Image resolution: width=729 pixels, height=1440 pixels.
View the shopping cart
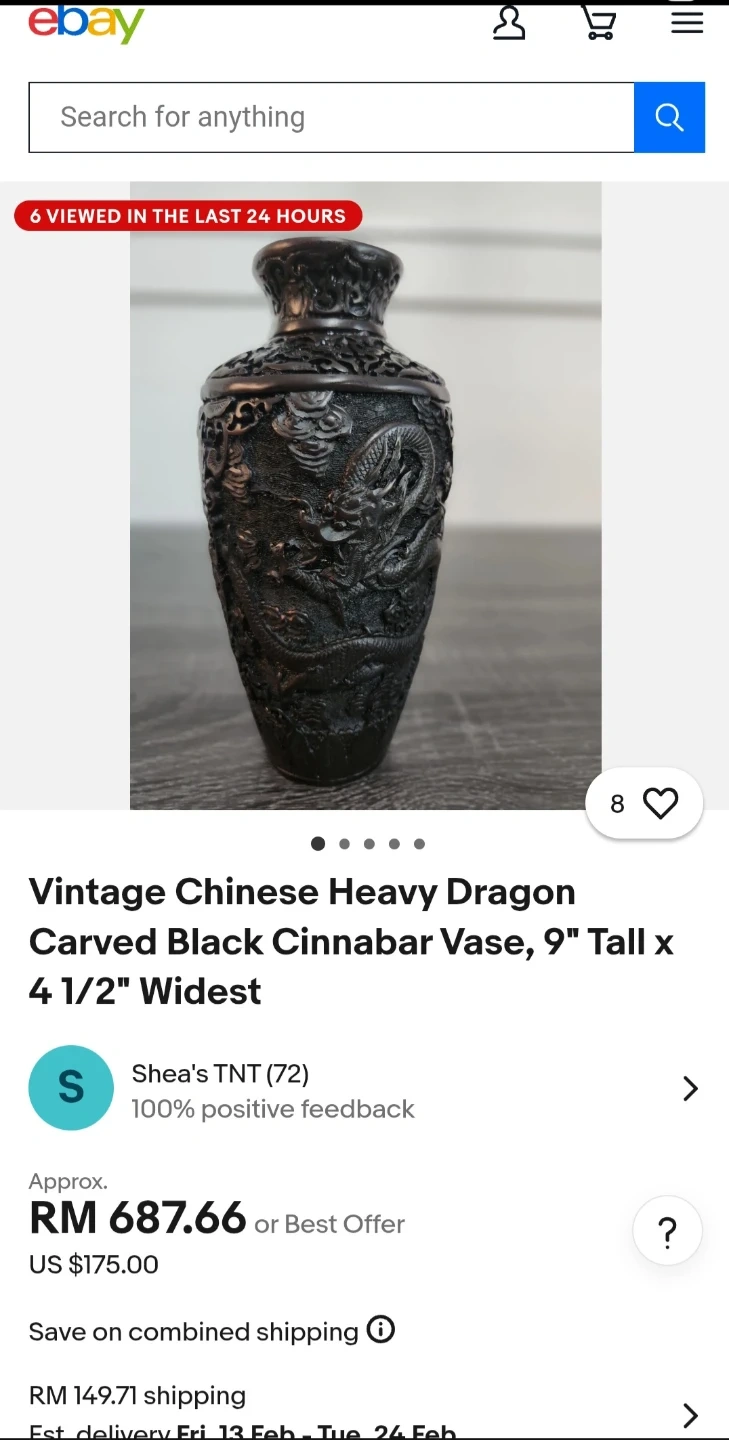[598, 23]
